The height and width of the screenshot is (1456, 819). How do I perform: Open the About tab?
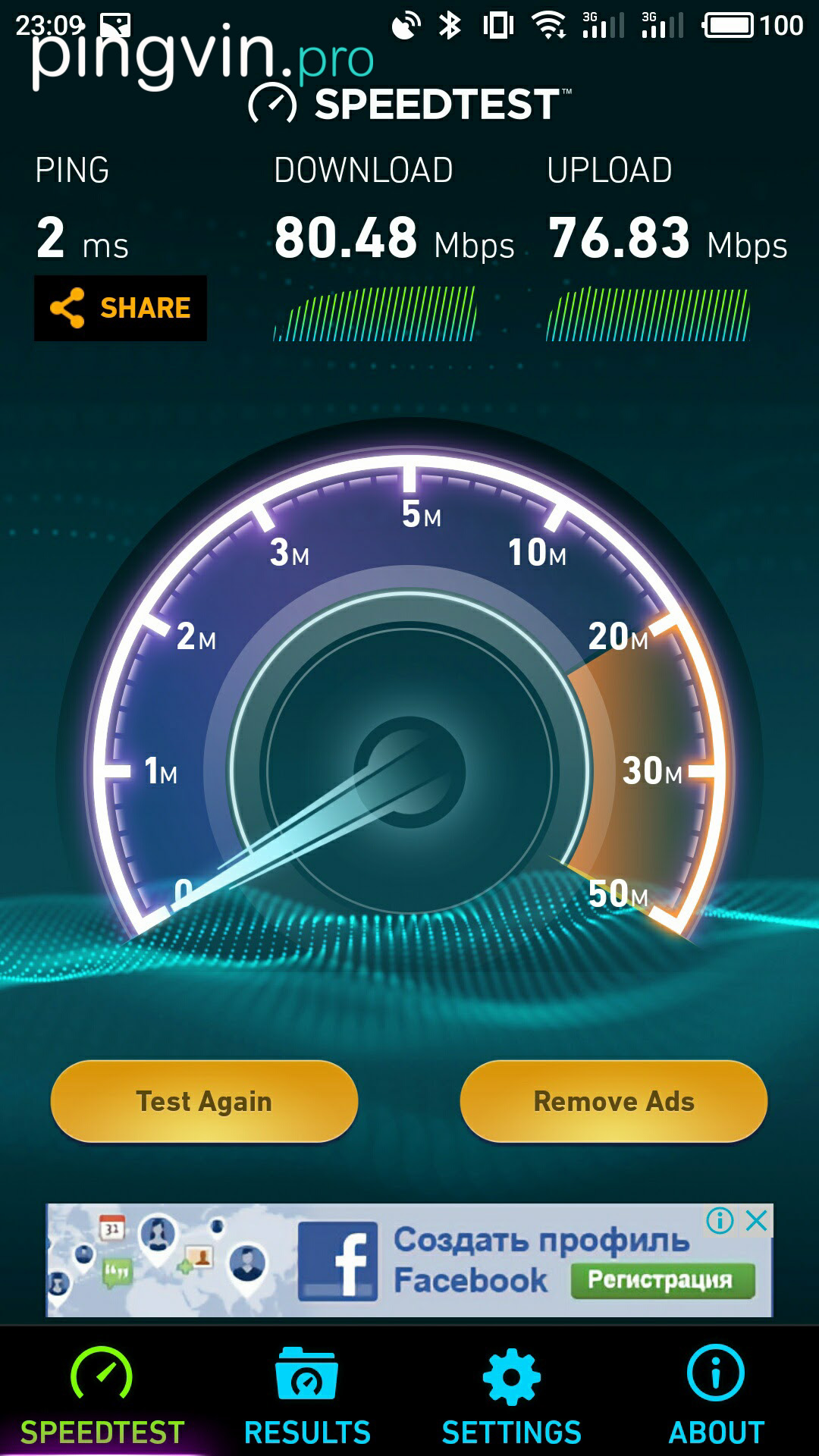[716, 1395]
